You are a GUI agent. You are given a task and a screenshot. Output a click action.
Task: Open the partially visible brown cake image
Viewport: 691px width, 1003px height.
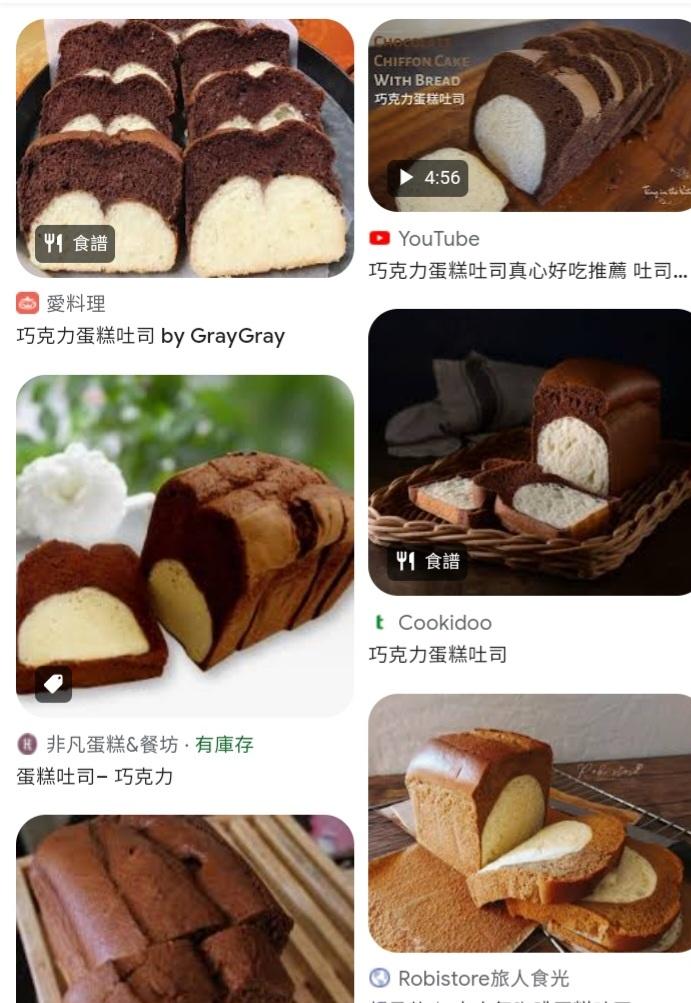click(x=185, y=908)
